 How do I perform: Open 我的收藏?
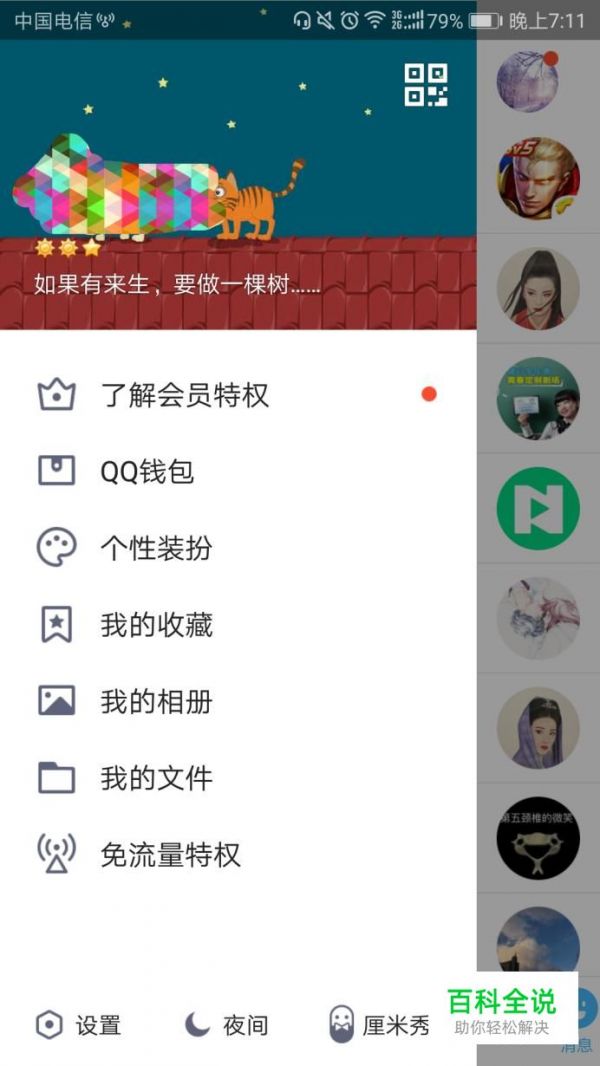[156, 625]
